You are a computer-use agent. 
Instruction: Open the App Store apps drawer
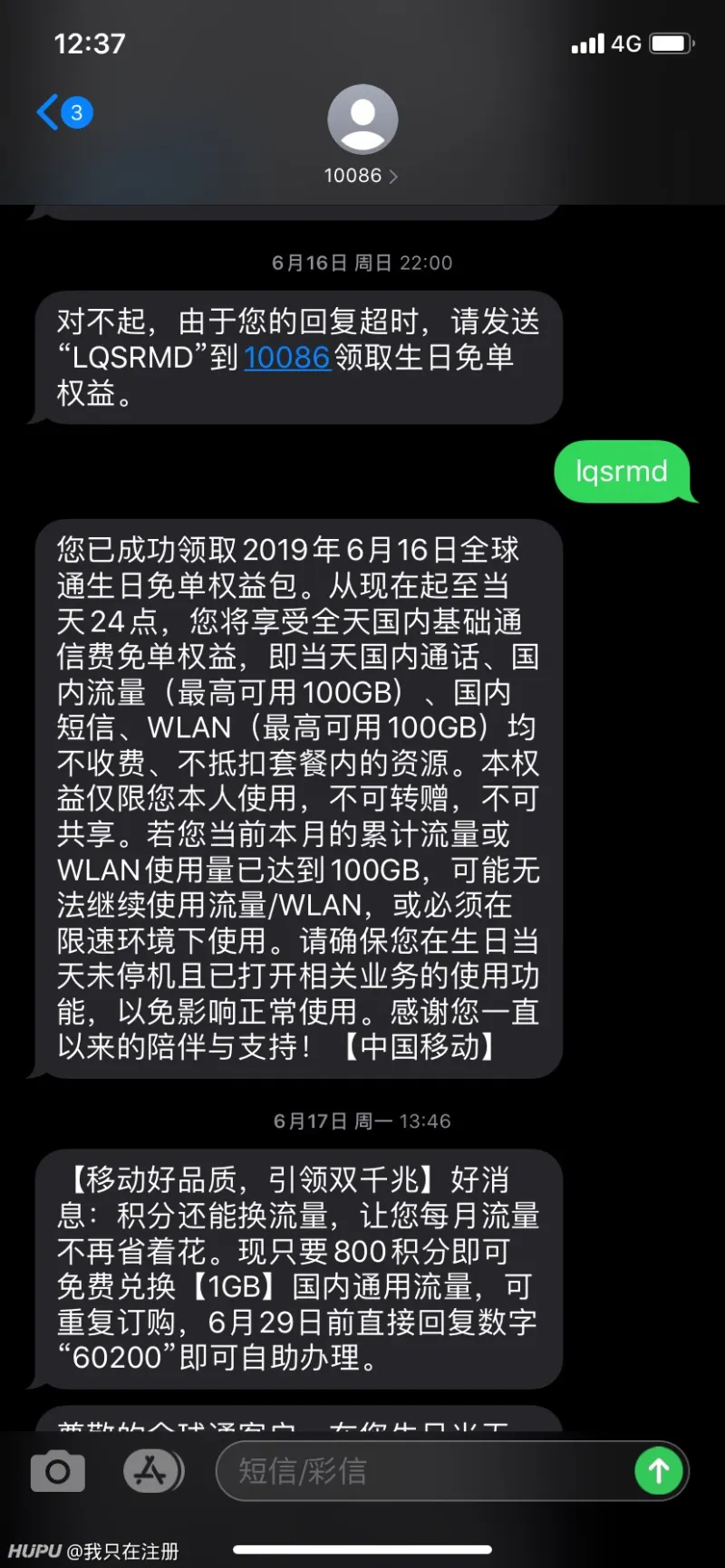[x=152, y=1471]
